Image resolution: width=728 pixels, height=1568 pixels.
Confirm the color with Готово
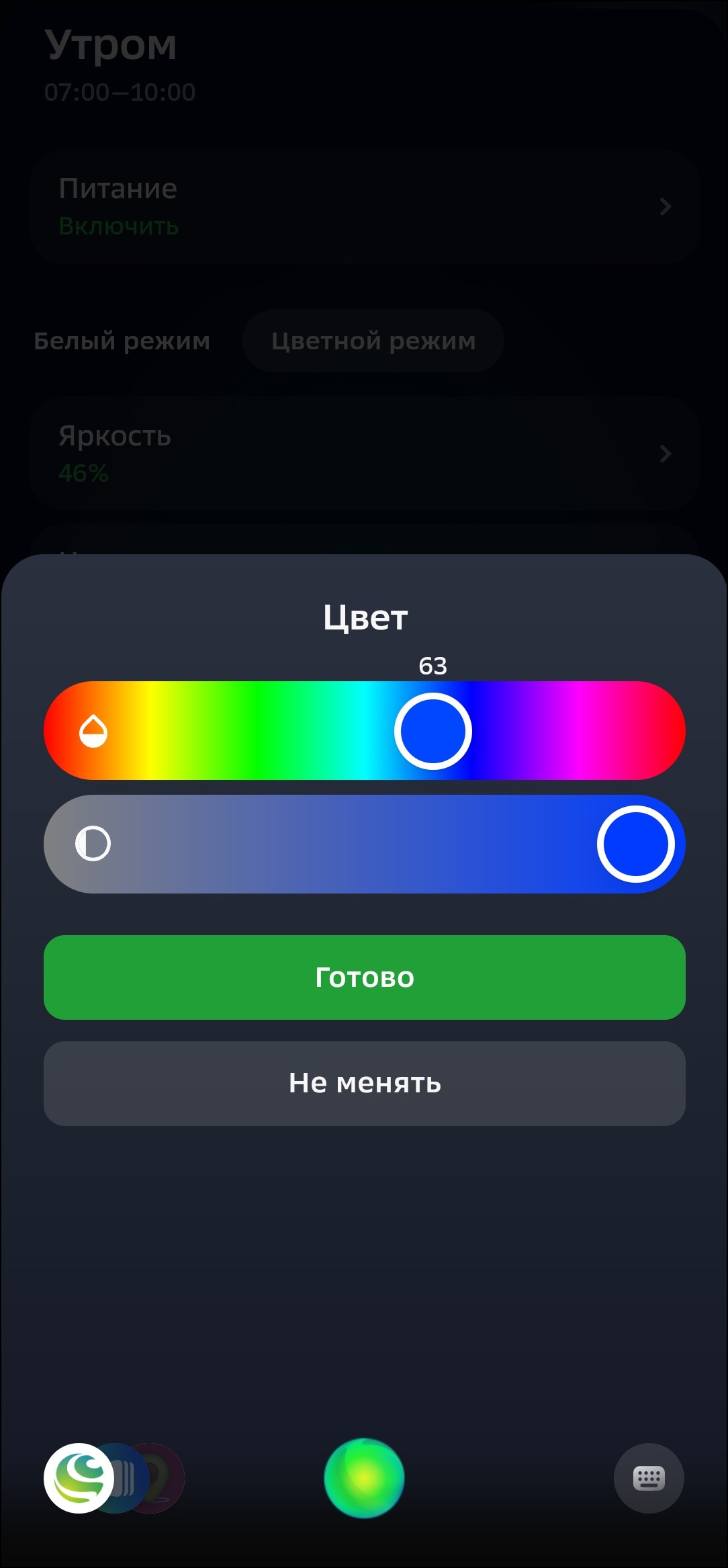(x=364, y=977)
